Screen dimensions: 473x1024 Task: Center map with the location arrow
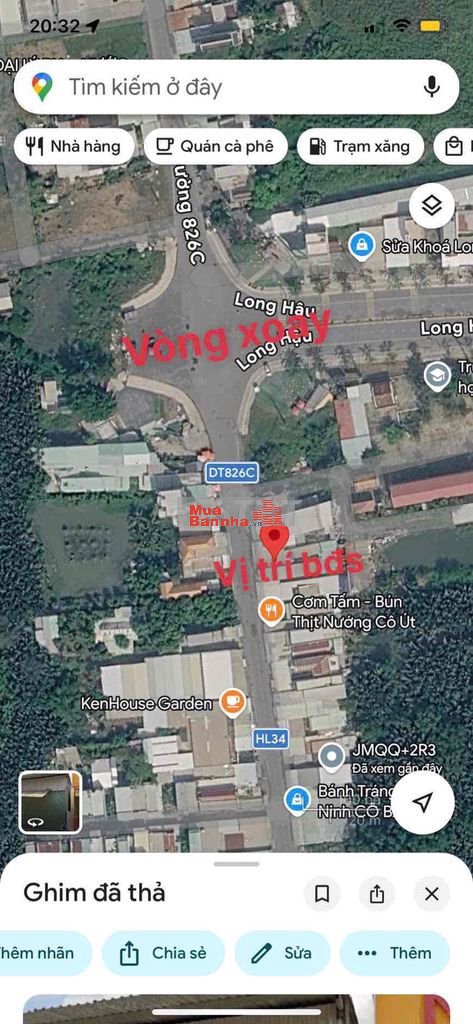point(423,803)
